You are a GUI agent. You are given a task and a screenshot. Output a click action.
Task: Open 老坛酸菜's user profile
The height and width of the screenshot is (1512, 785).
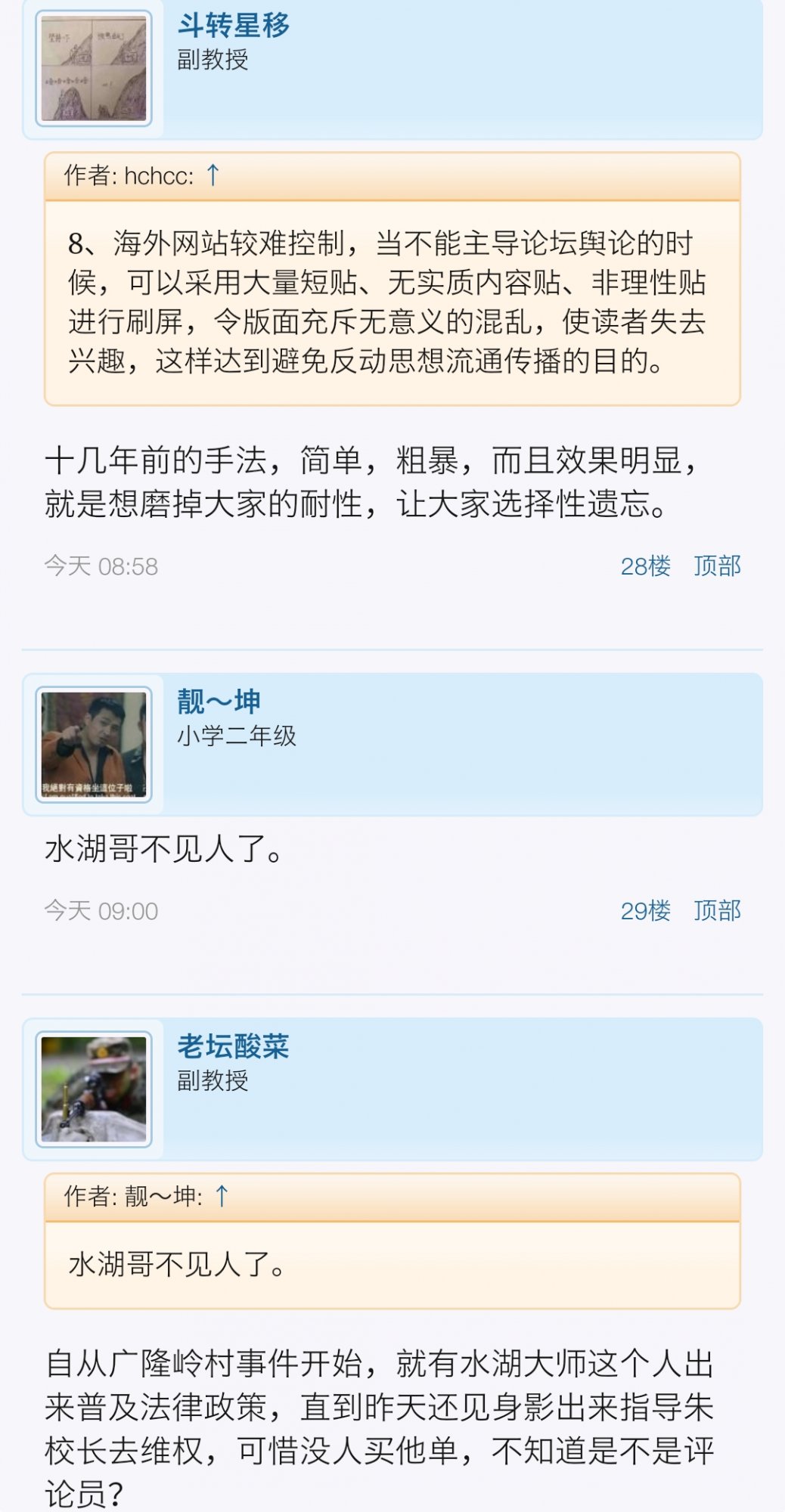pyautogui.click(x=234, y=1046)
